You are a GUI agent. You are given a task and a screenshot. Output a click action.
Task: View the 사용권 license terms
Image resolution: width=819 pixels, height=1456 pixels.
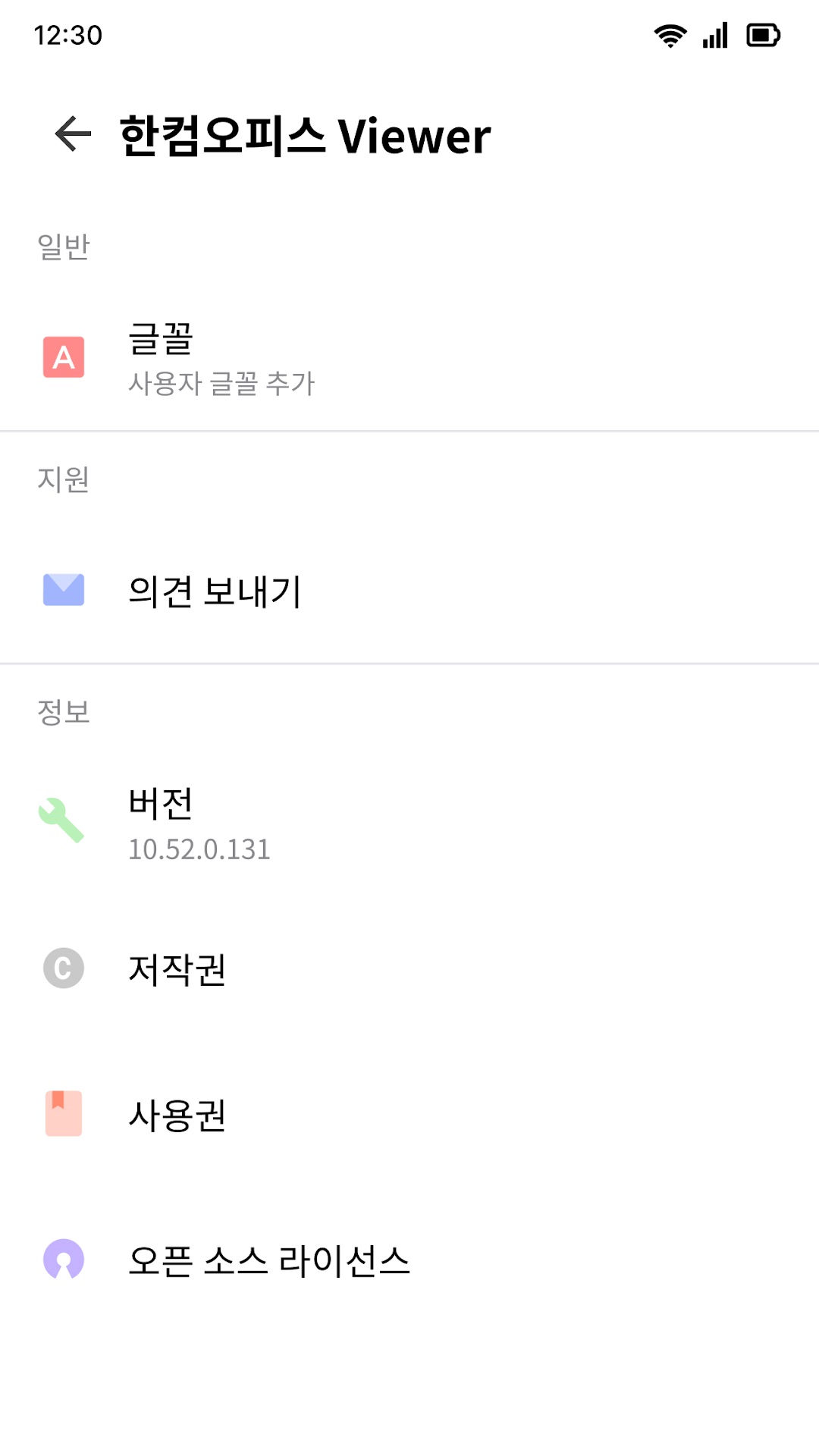[409, 1114]
